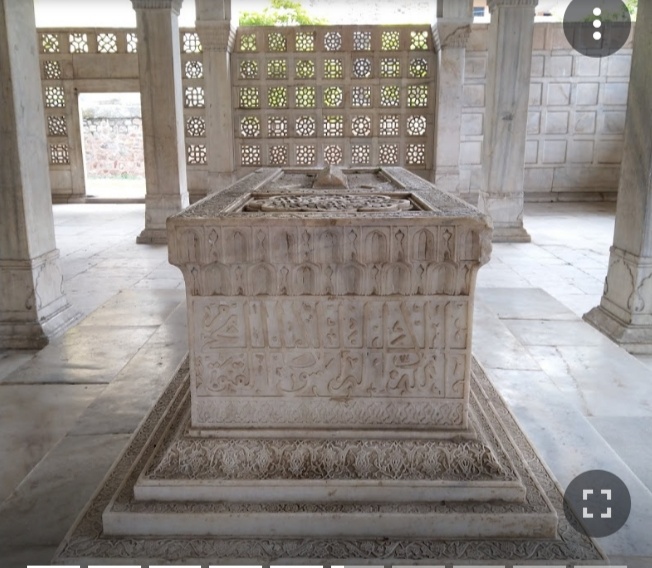Expand the photo to fullscreen
652x568 pixels.
[x=597, y=504]
